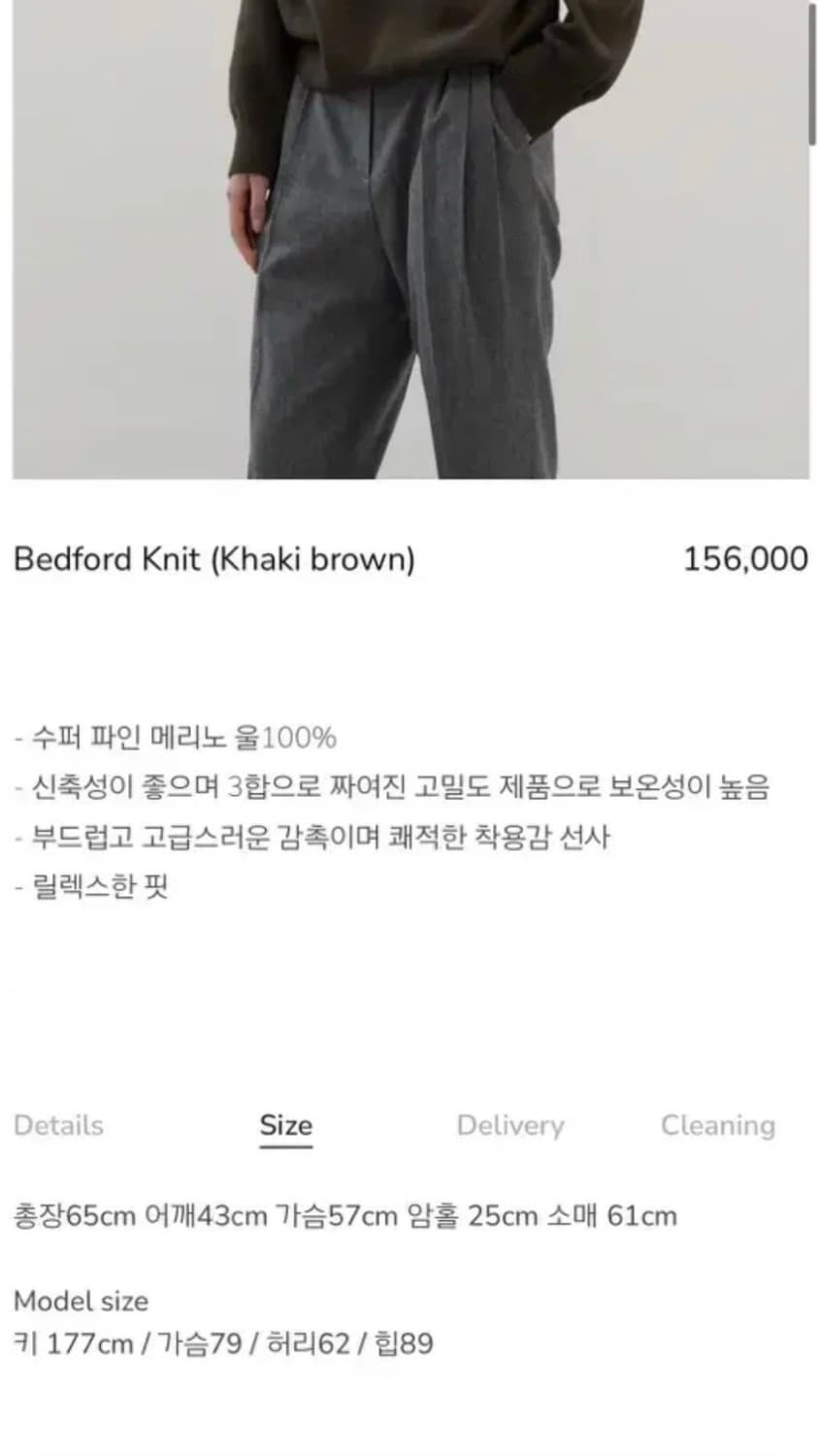Click the Model size heading
This screenshot has height=1456, width=818.
(82, 1302)
